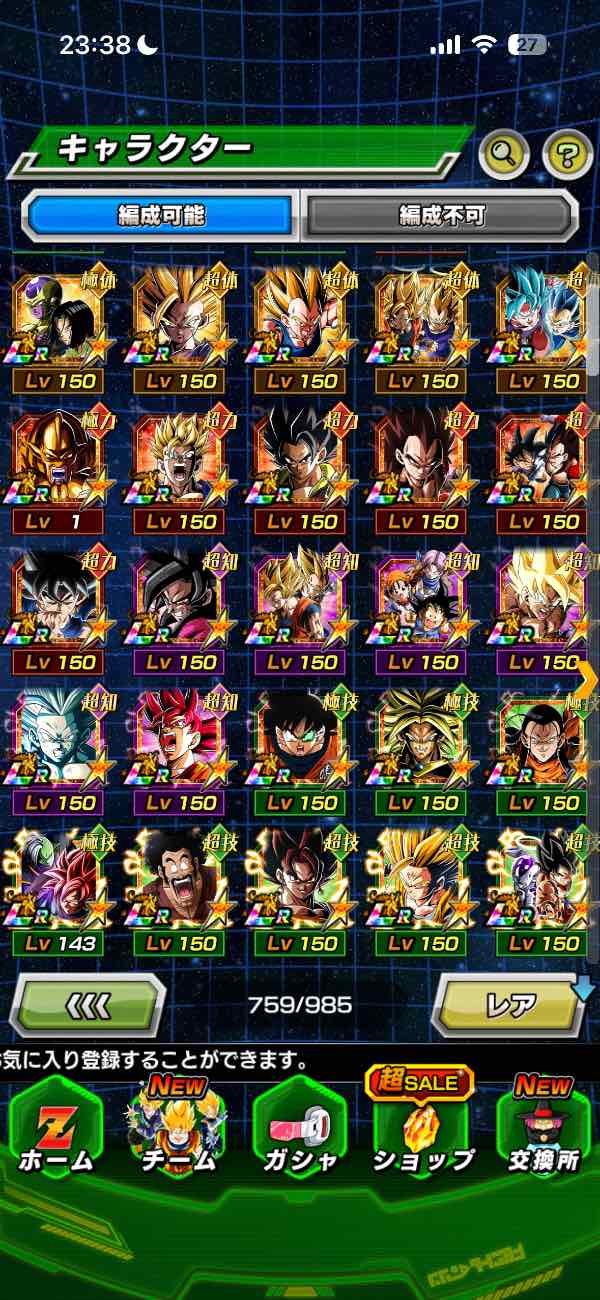Go to ホーム in the bottom menu
This screenshot has height=1300, width=600.
tap(56, 1128)
